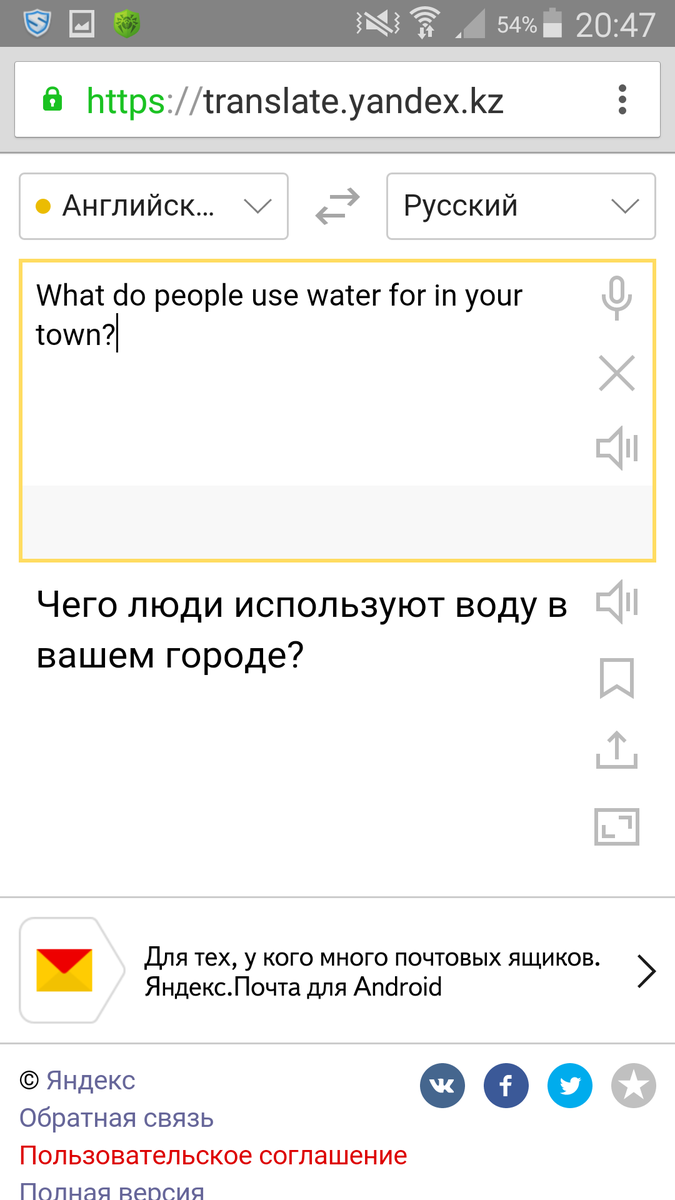675x1200 pixels.
Task: Listen to the English source text
Action: tap(617, 448)
